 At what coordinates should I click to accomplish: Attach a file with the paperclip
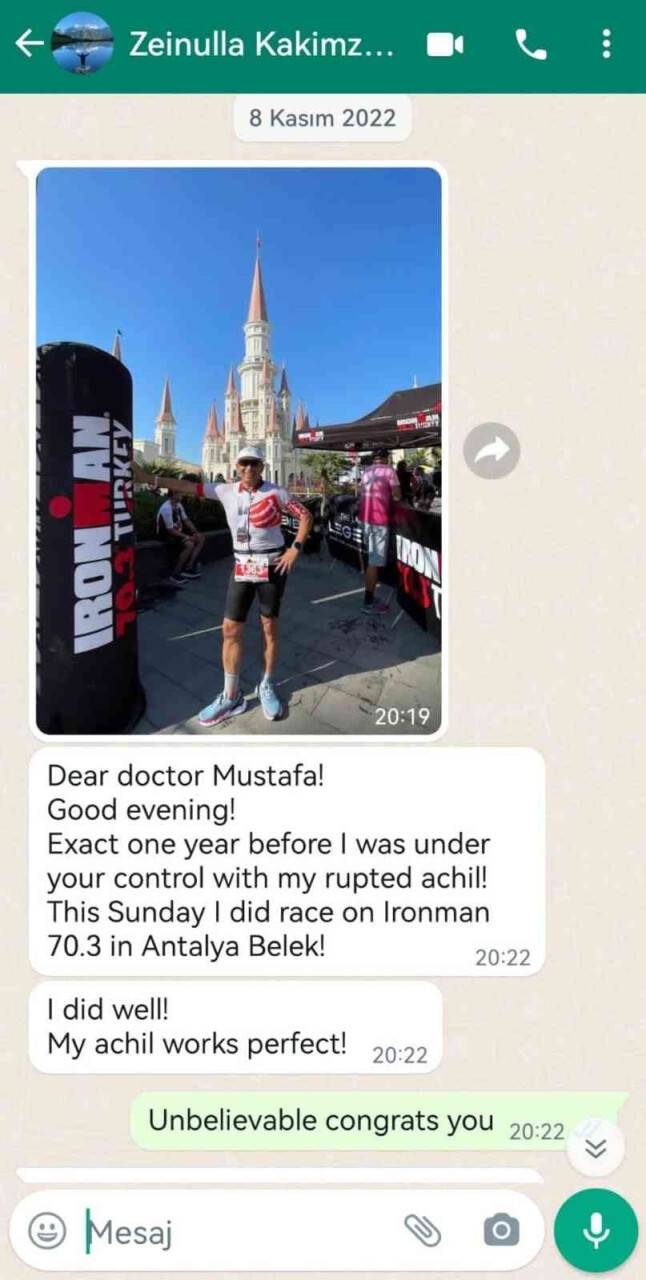point(423,1230)
